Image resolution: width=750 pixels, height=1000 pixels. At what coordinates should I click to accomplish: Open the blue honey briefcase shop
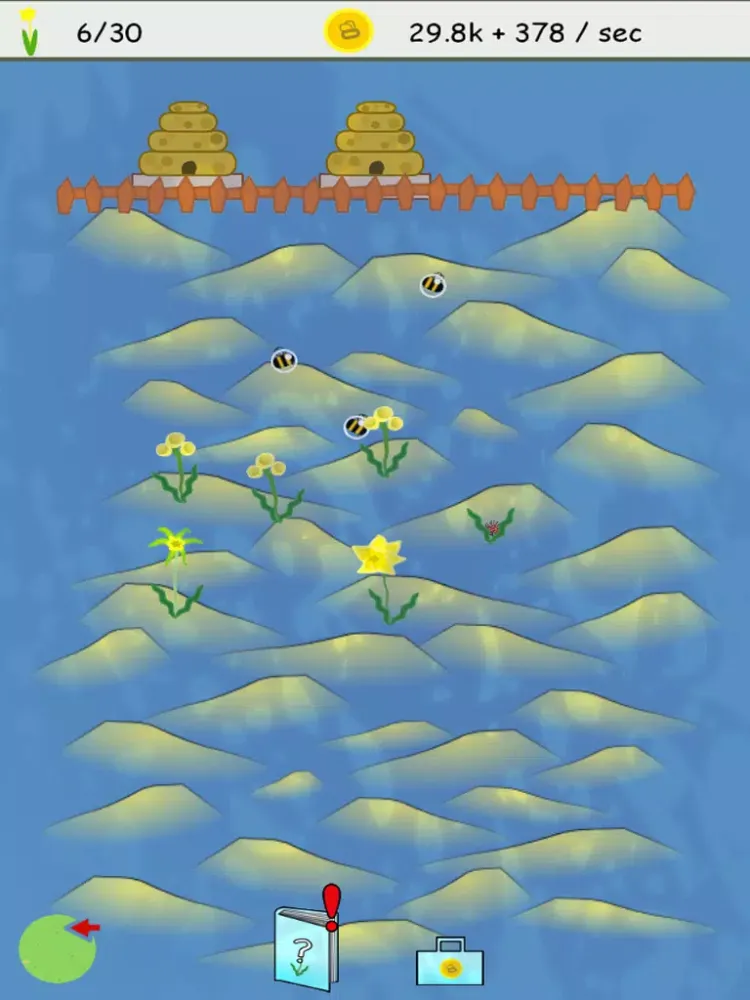point(450,962)
